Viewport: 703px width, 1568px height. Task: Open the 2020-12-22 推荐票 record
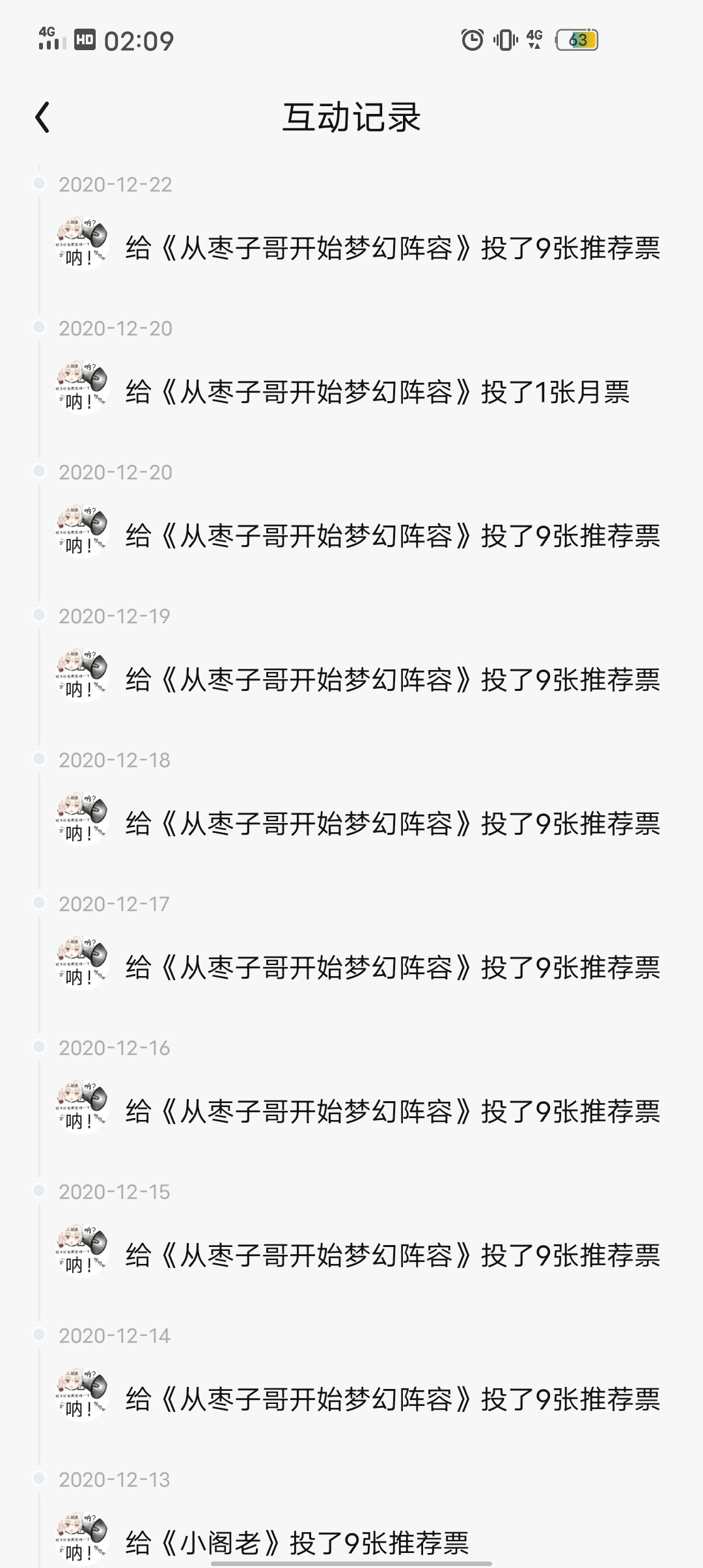click(x=393, y=248)
